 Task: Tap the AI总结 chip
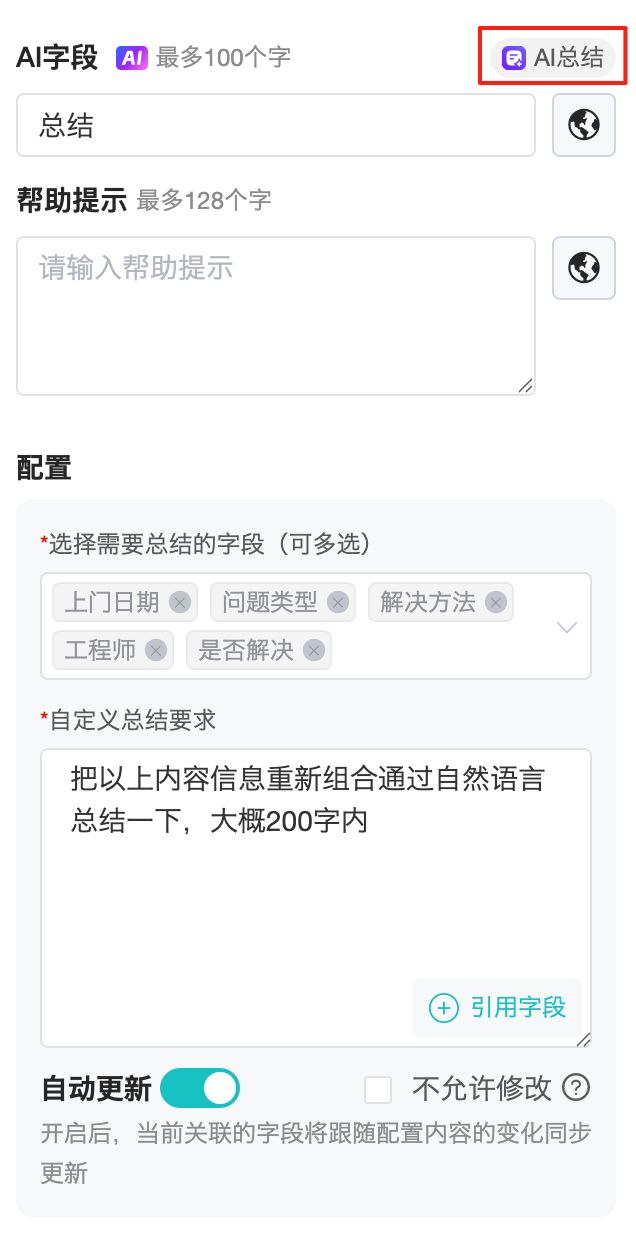(555, 58)
